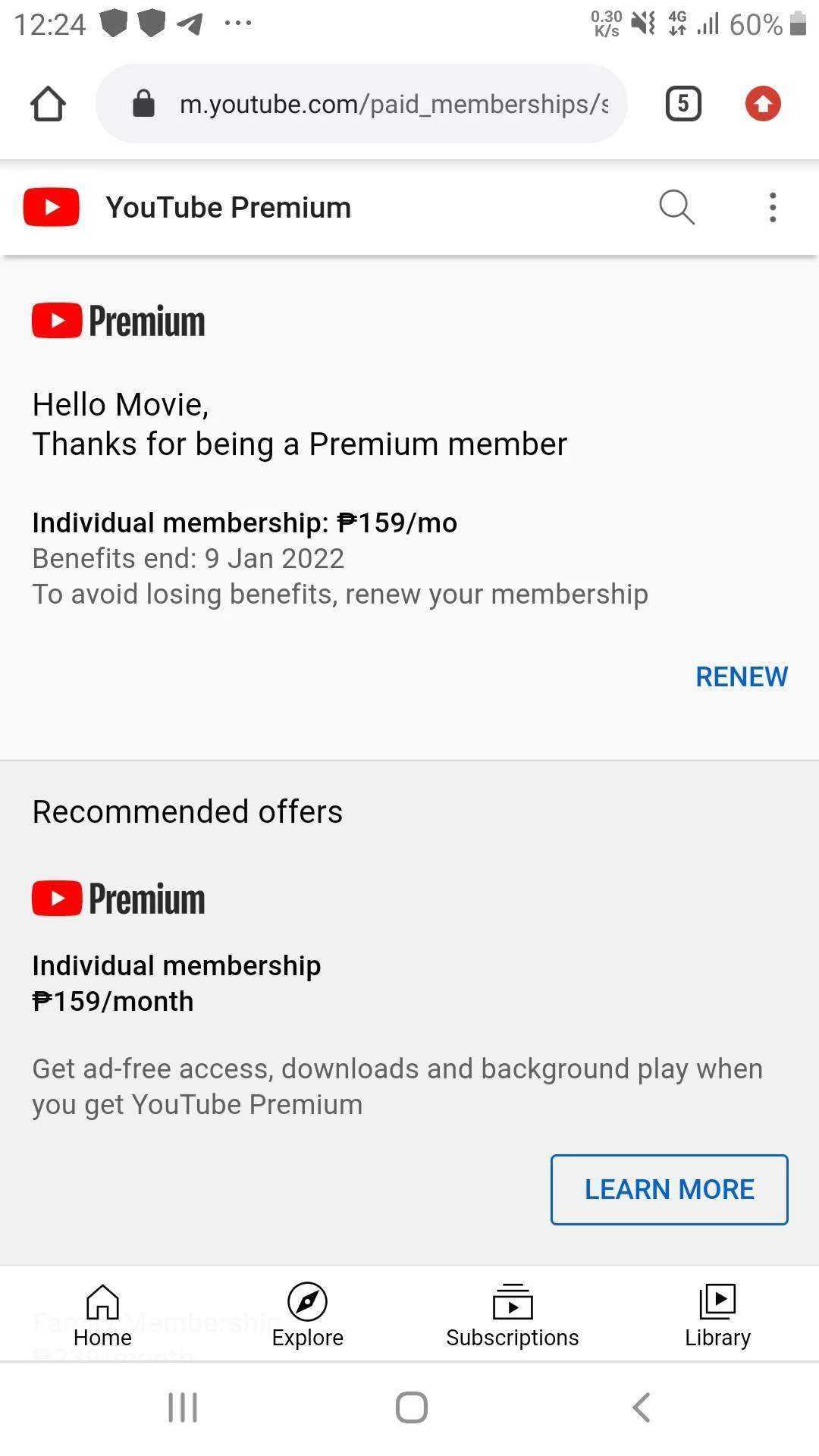Open YouTube search magnifier
This screenshot has width=819, height=1456.
pyautogui.click(x=676, y=207)
